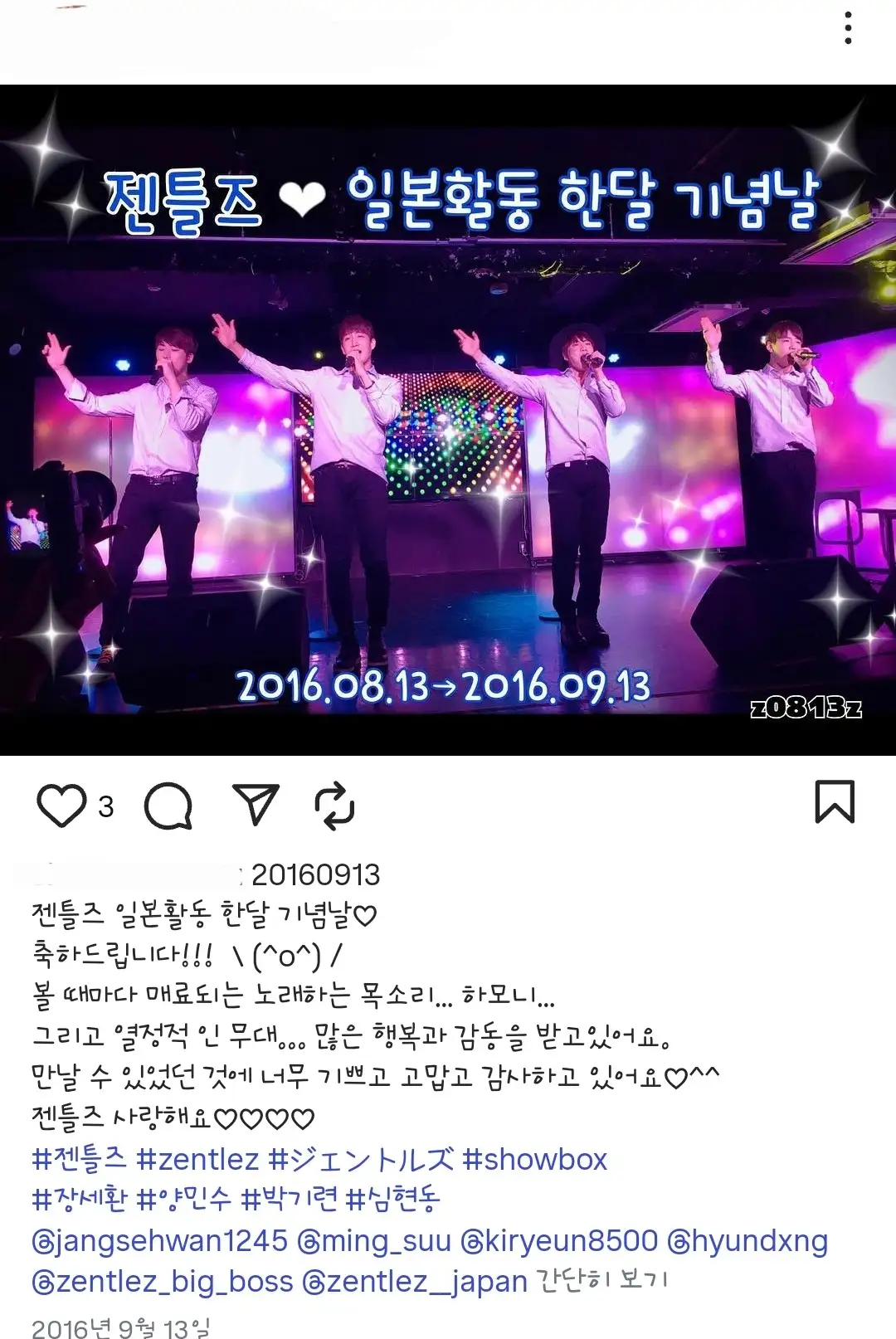
Task: Open hashtag #박기련
Action: pos(289,1199)
